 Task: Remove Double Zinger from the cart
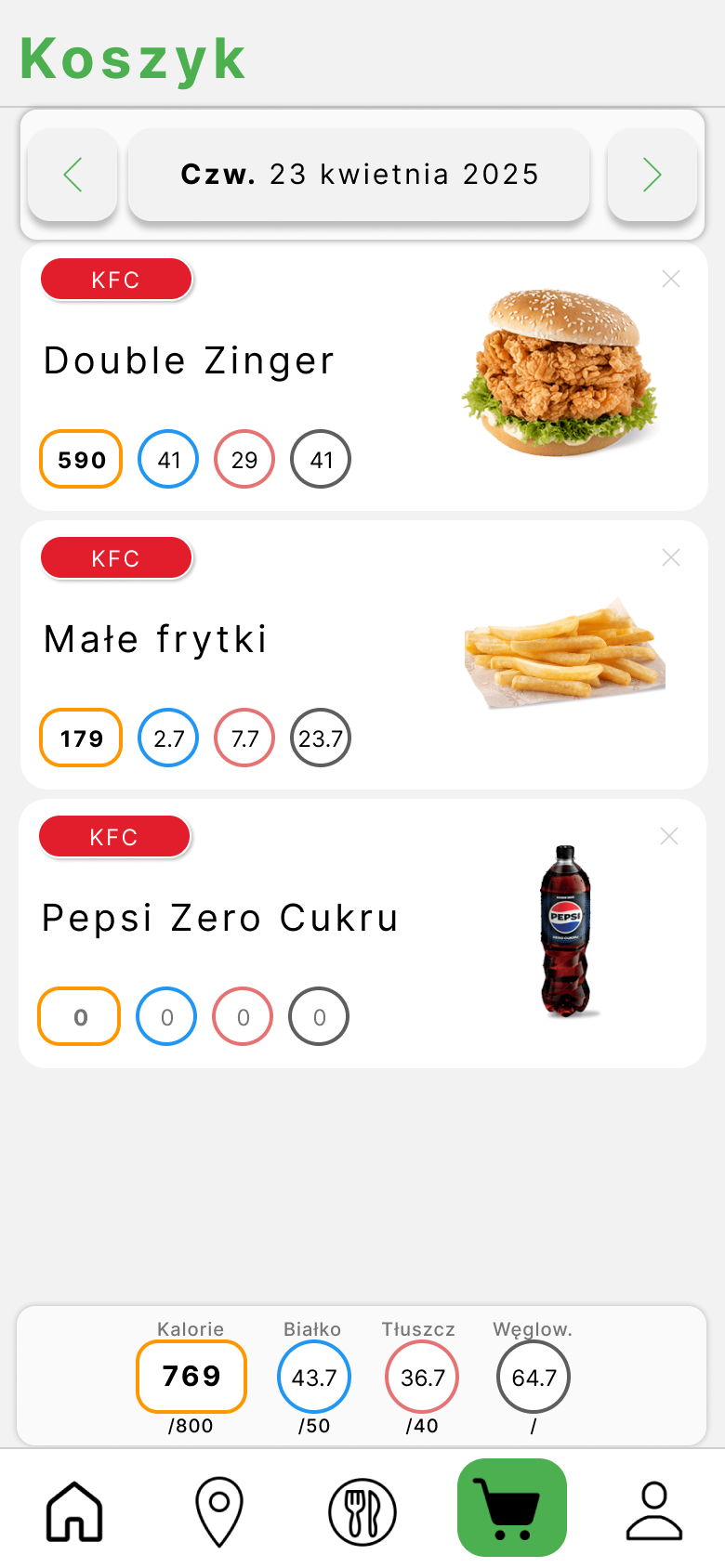pyautogui.click(x=671, y=279)
